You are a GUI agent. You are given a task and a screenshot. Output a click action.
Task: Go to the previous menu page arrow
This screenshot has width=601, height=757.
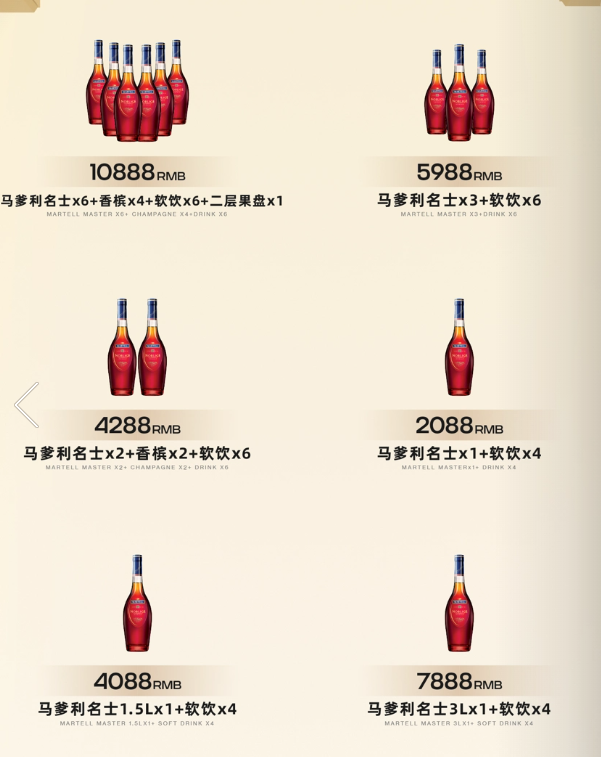(26, 405)
